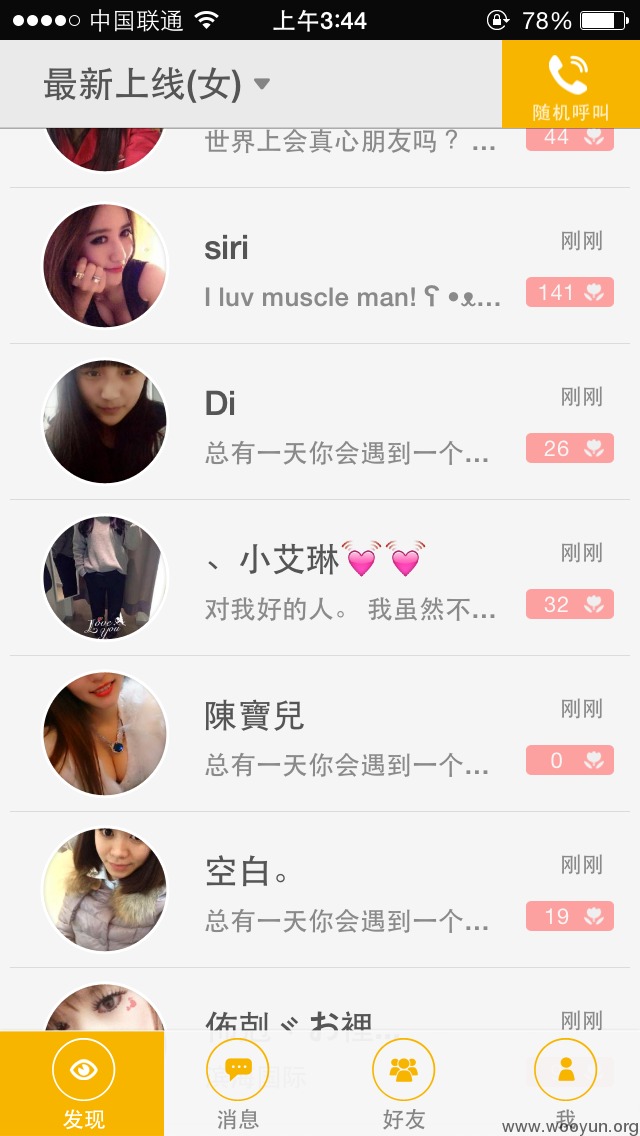
Task: View 小艾琳's profile entry
Action: [320, 577]
